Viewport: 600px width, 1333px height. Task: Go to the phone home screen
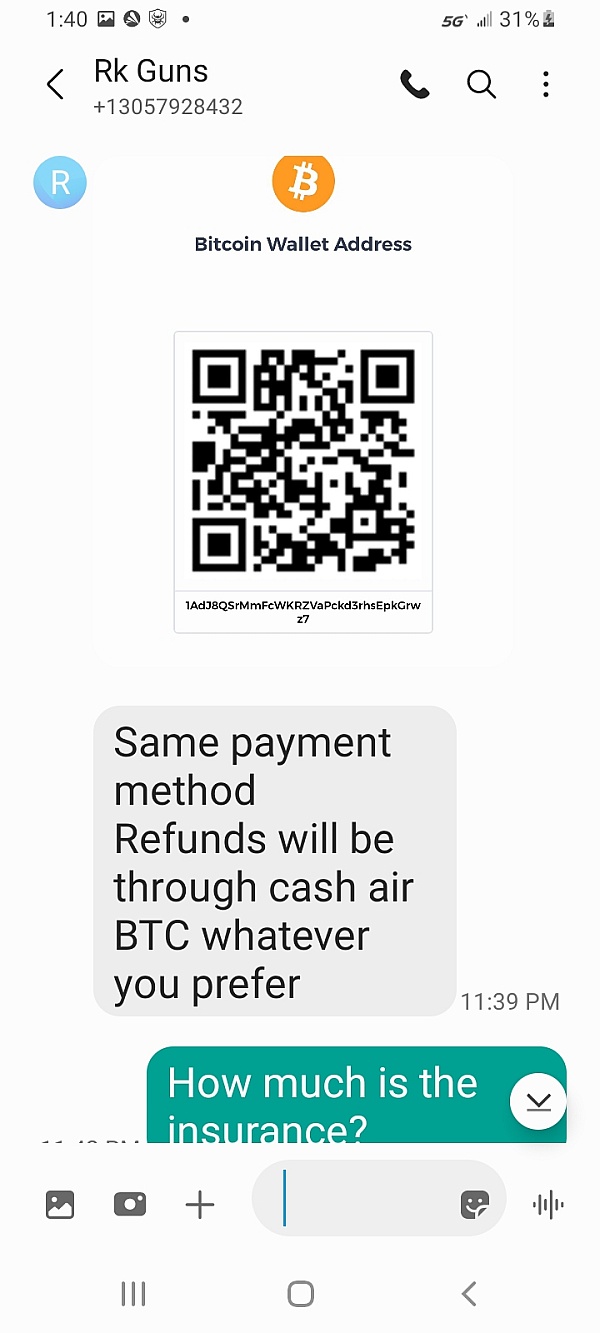tap(300, 1294)
